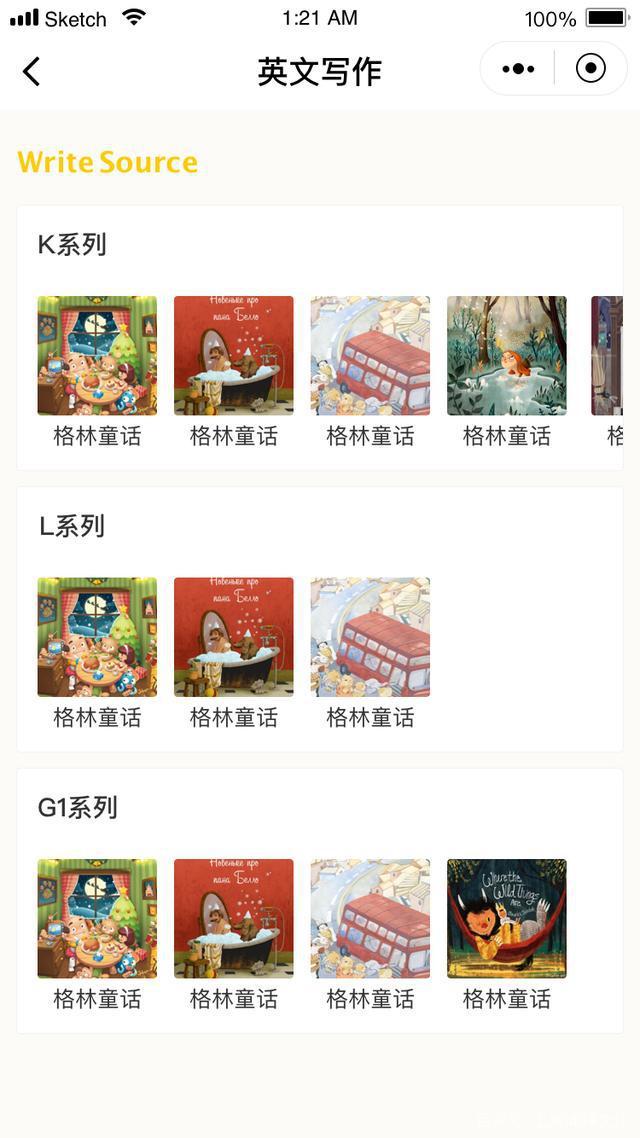Close the mini program with circle button
The height and width of the screenshot is (1138, 640).
click(x=591, y=69)
